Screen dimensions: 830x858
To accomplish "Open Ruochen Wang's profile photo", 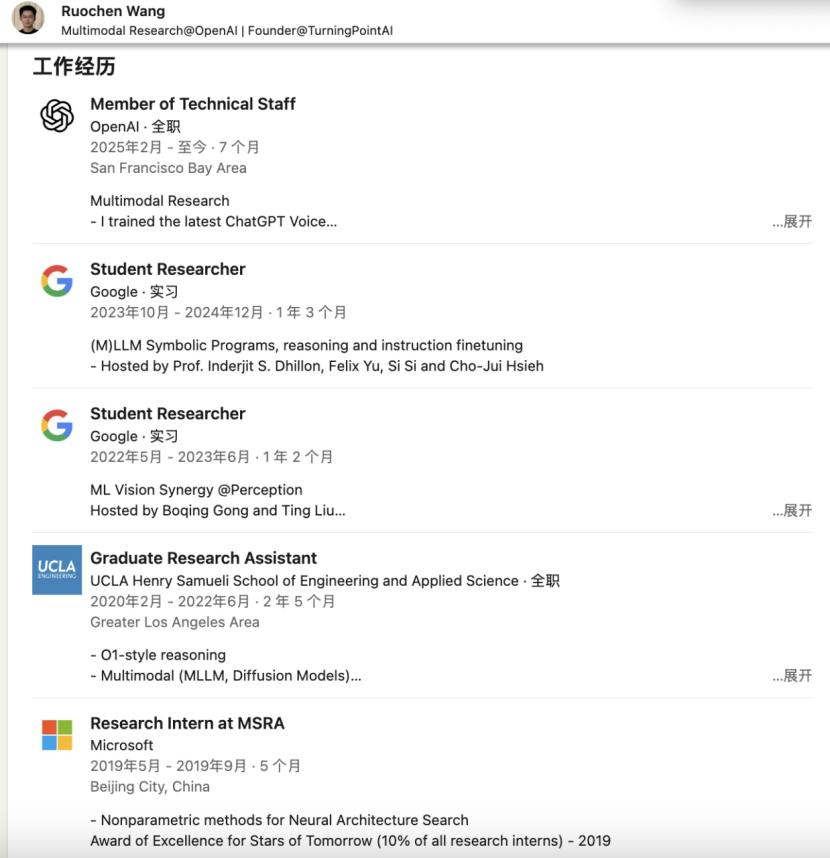I will tap(28, 18).
